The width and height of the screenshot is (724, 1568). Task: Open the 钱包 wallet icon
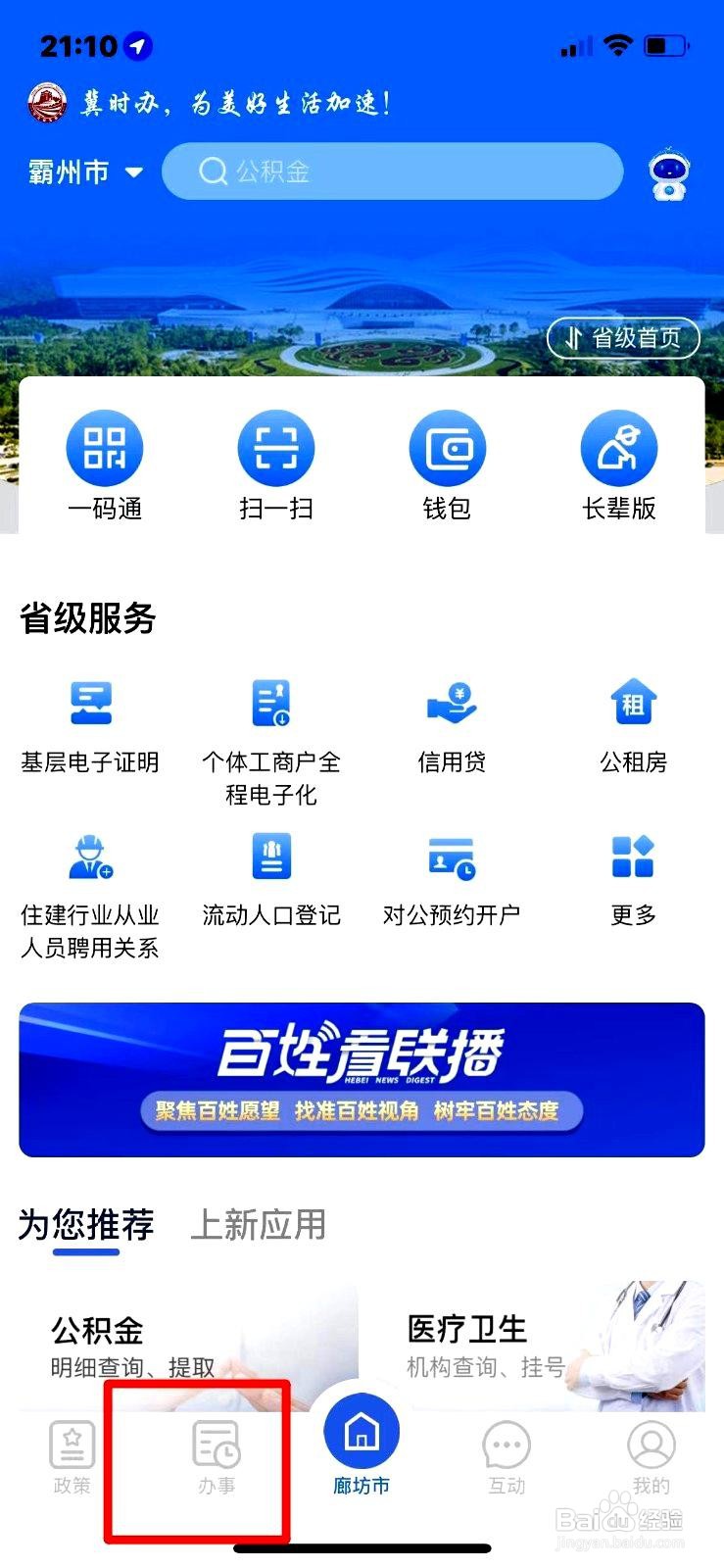[447, 447]
